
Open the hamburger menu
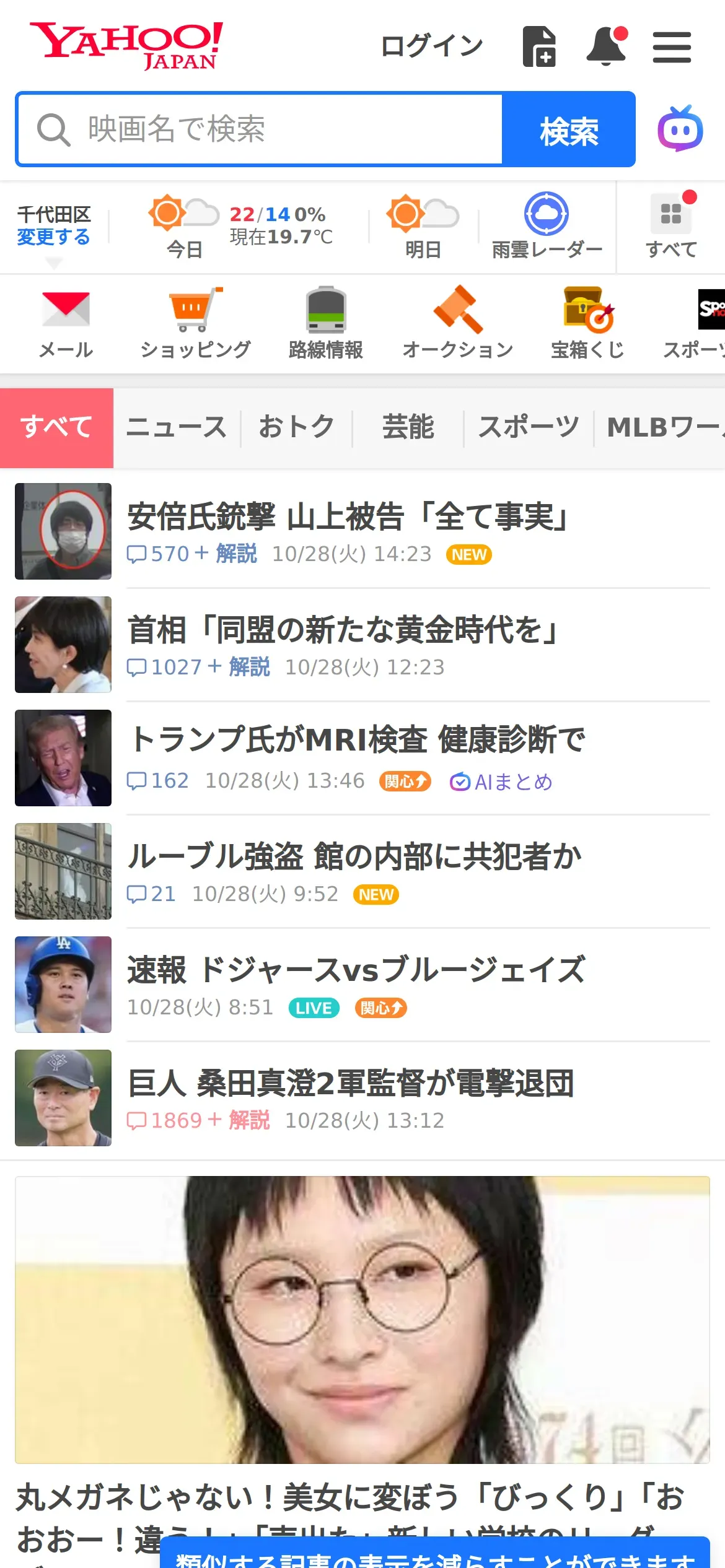tap(672, 48)
